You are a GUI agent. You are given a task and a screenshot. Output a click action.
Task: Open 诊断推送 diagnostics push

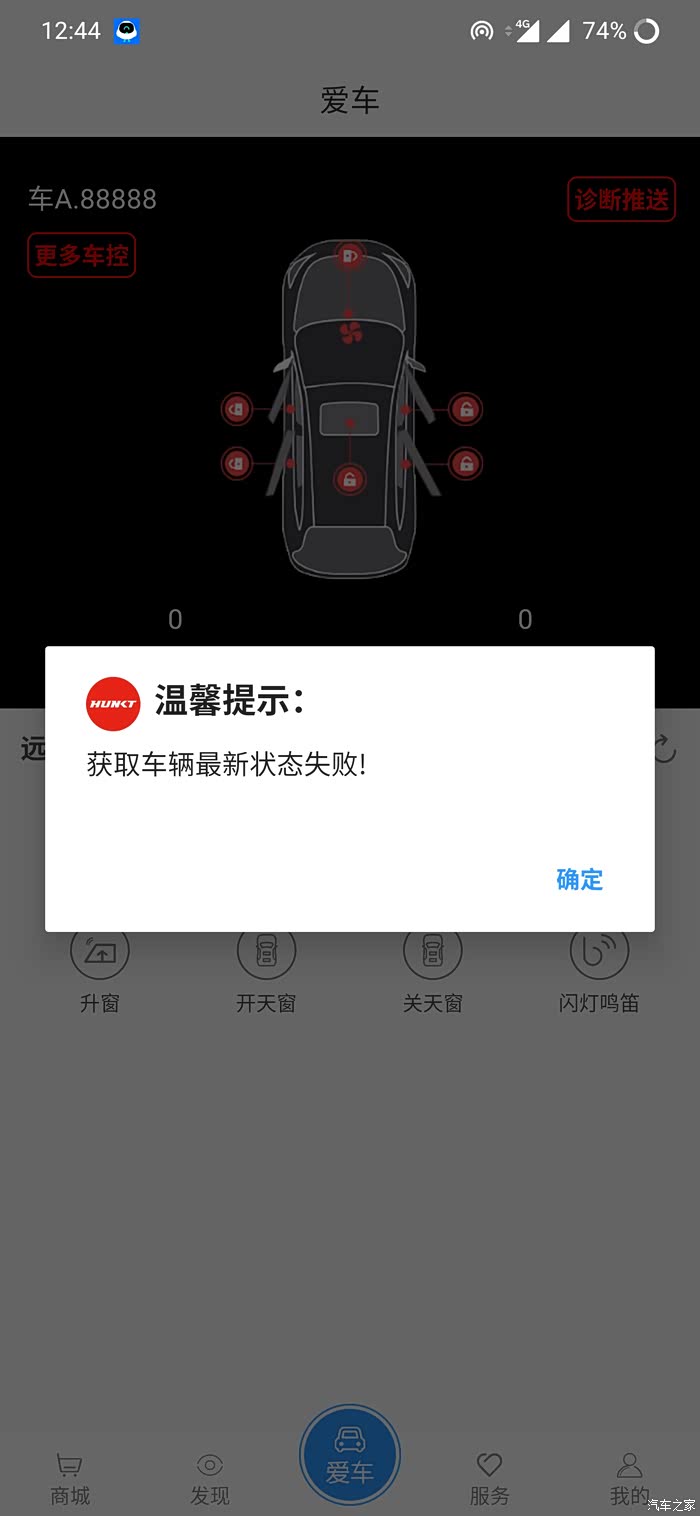pyautogui.click(x=621, y=200)
